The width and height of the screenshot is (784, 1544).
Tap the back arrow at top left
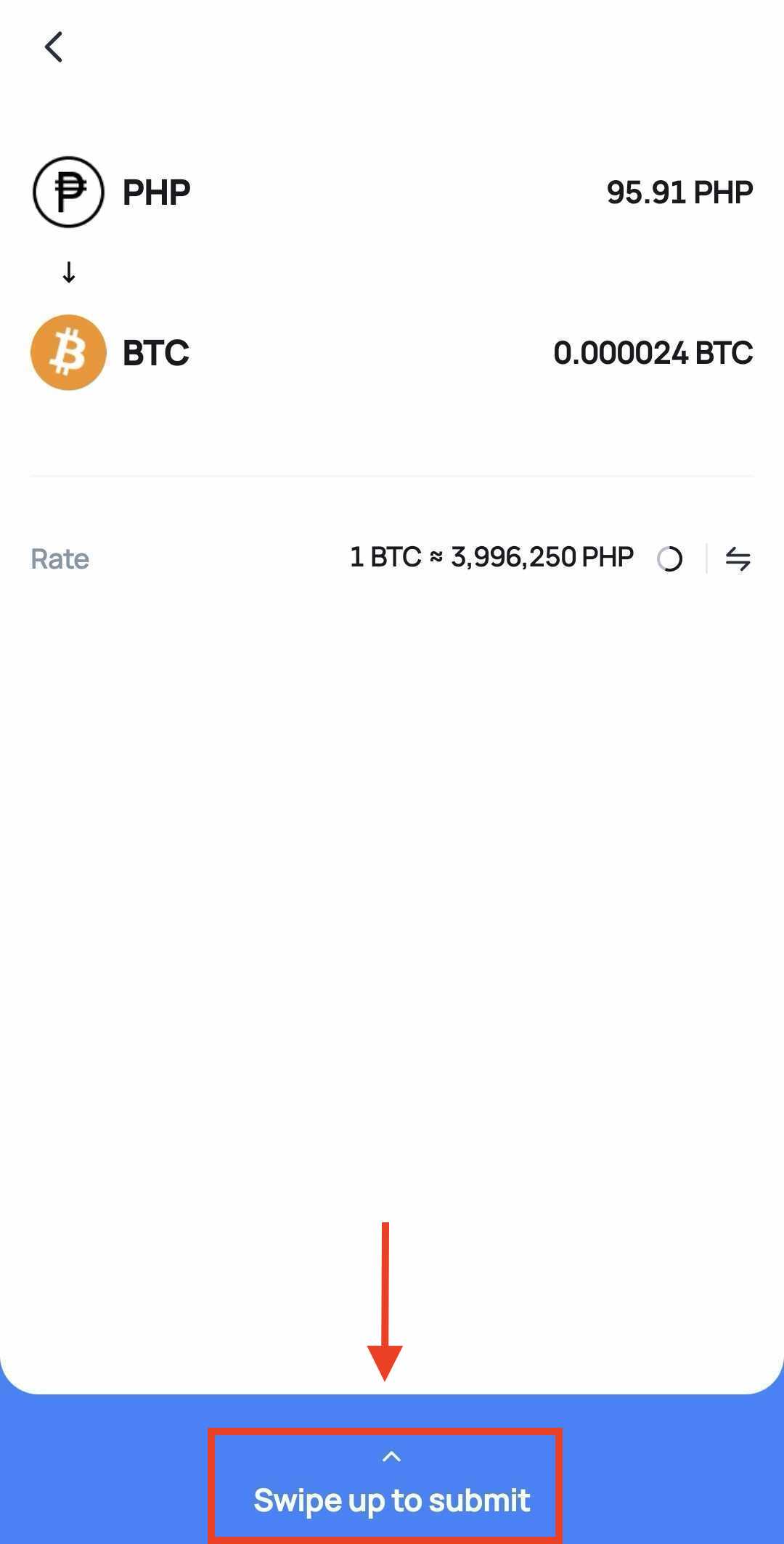(53, 48)
